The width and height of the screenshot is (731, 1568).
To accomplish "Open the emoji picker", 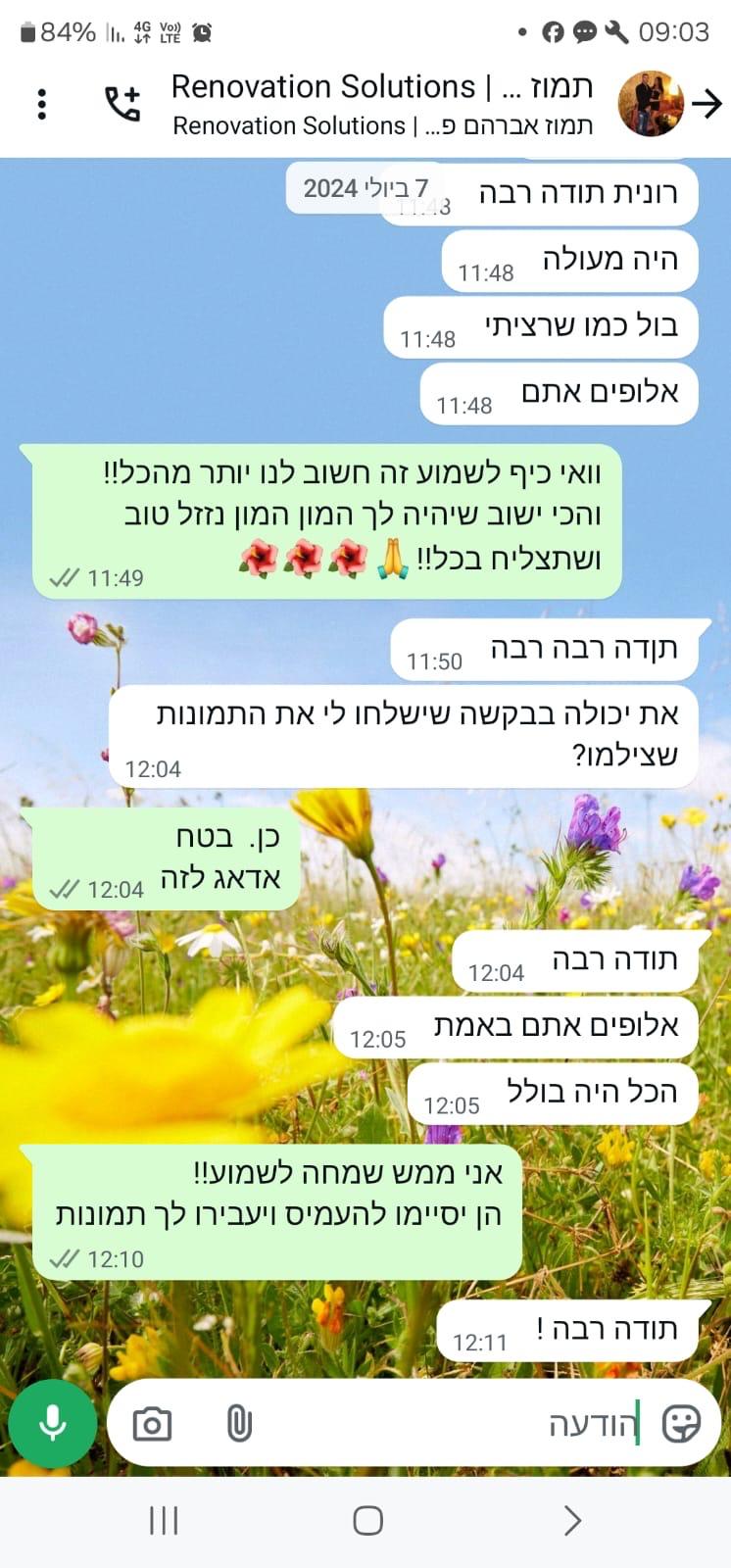I will [681, 1423].
